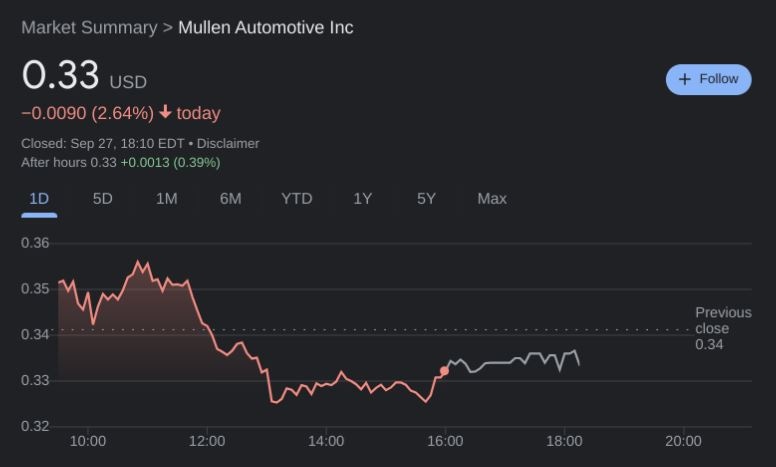Open the Market Summary link
776x467 pixels.
[88, 27]
